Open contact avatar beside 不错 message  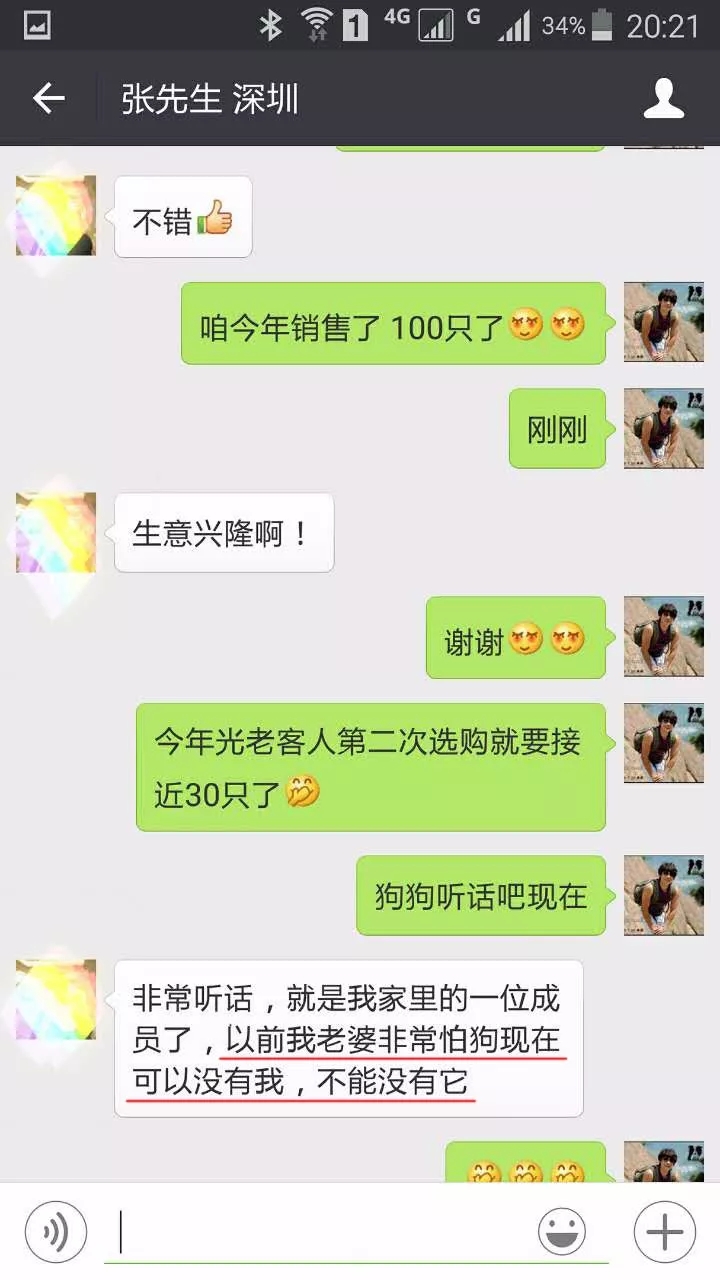[x=56, y=216]
